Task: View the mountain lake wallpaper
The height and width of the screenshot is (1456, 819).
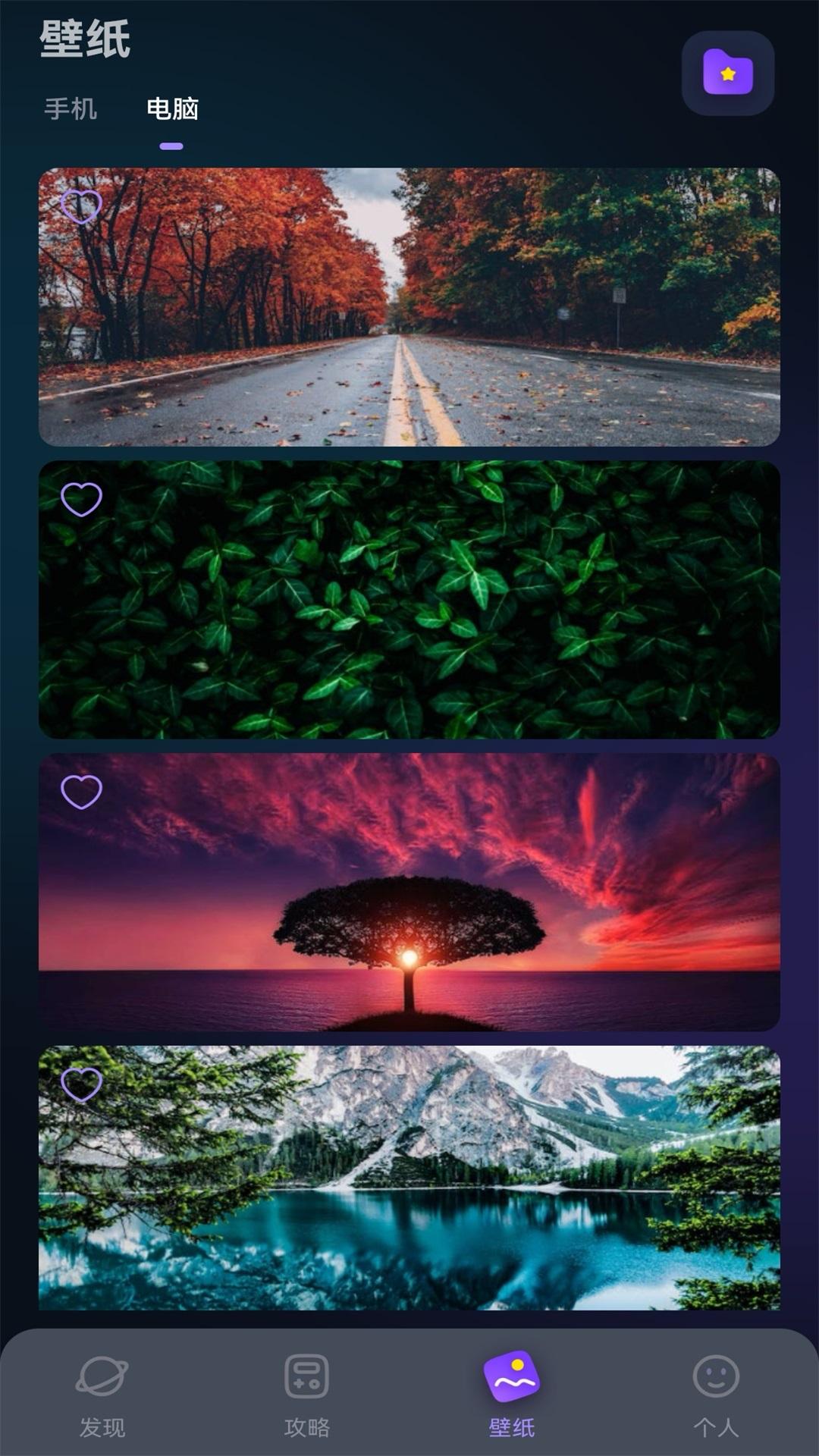Action: click(409, 1183)
